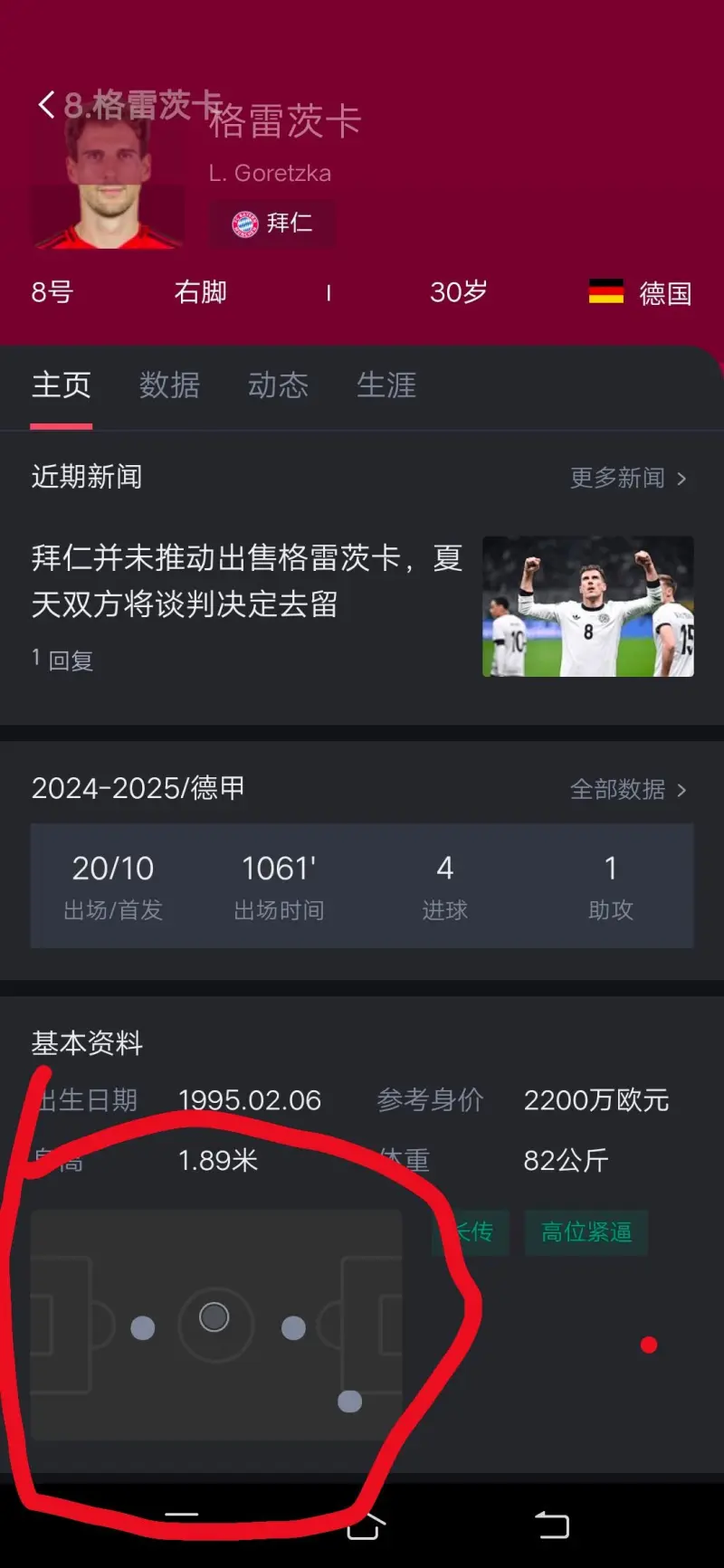Tap the system back button
Viewport: 724px width, 1568px height.
point(551,1525)
